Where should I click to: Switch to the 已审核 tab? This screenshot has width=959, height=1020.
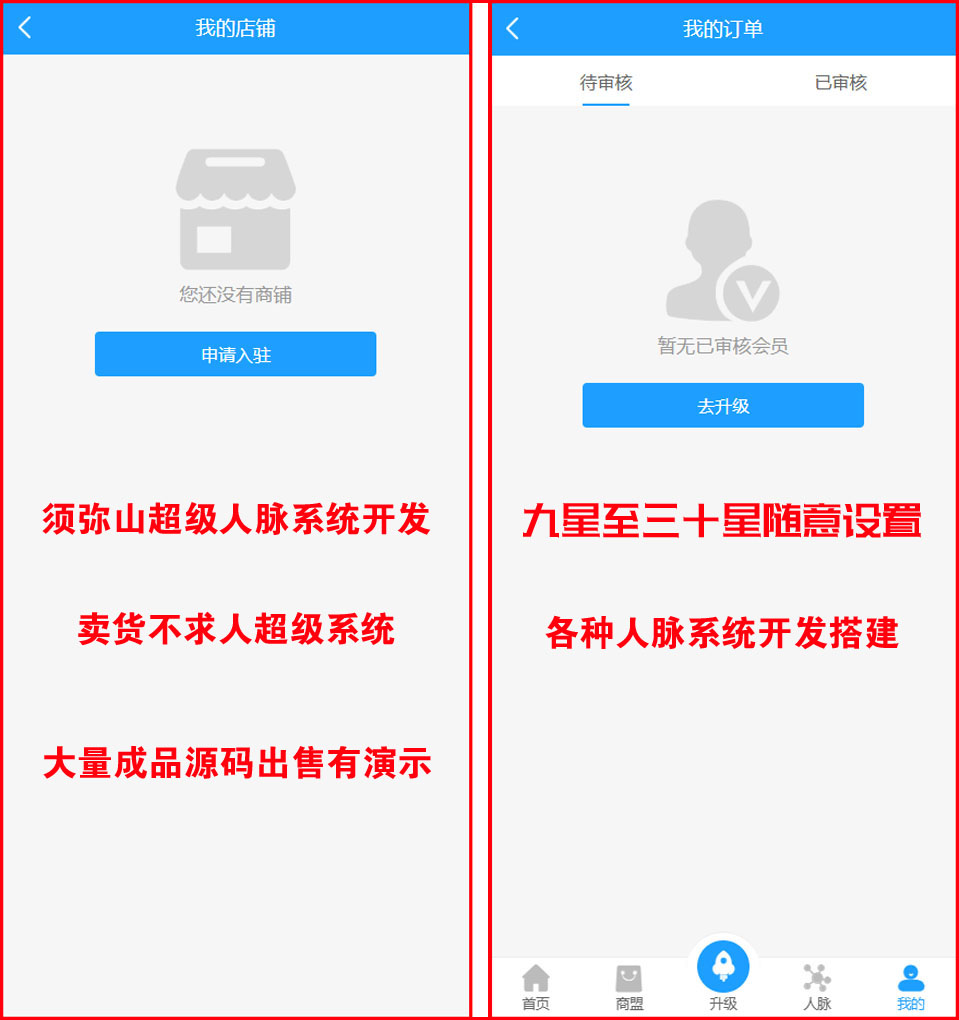tap(839, 82)
